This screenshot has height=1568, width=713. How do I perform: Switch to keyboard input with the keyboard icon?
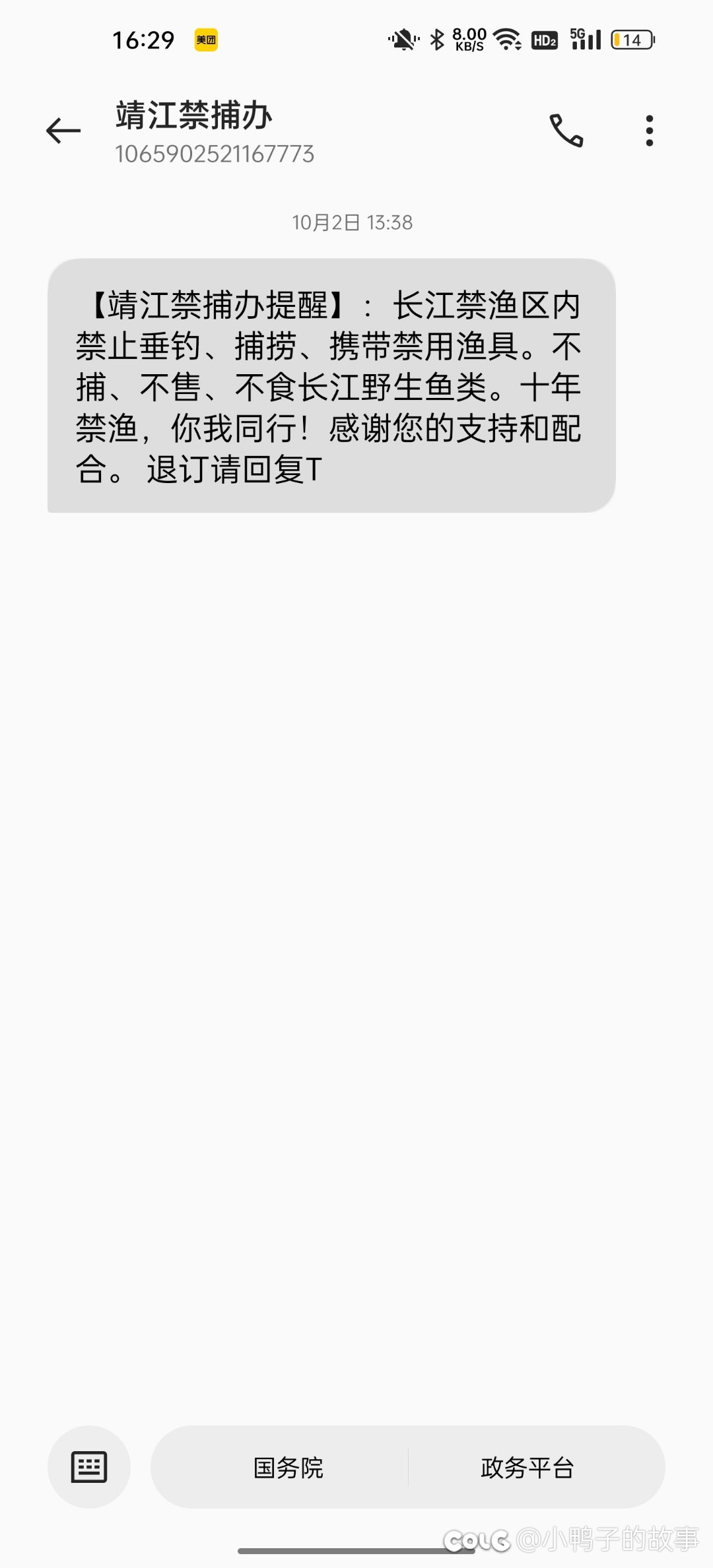pos(89,1467)
